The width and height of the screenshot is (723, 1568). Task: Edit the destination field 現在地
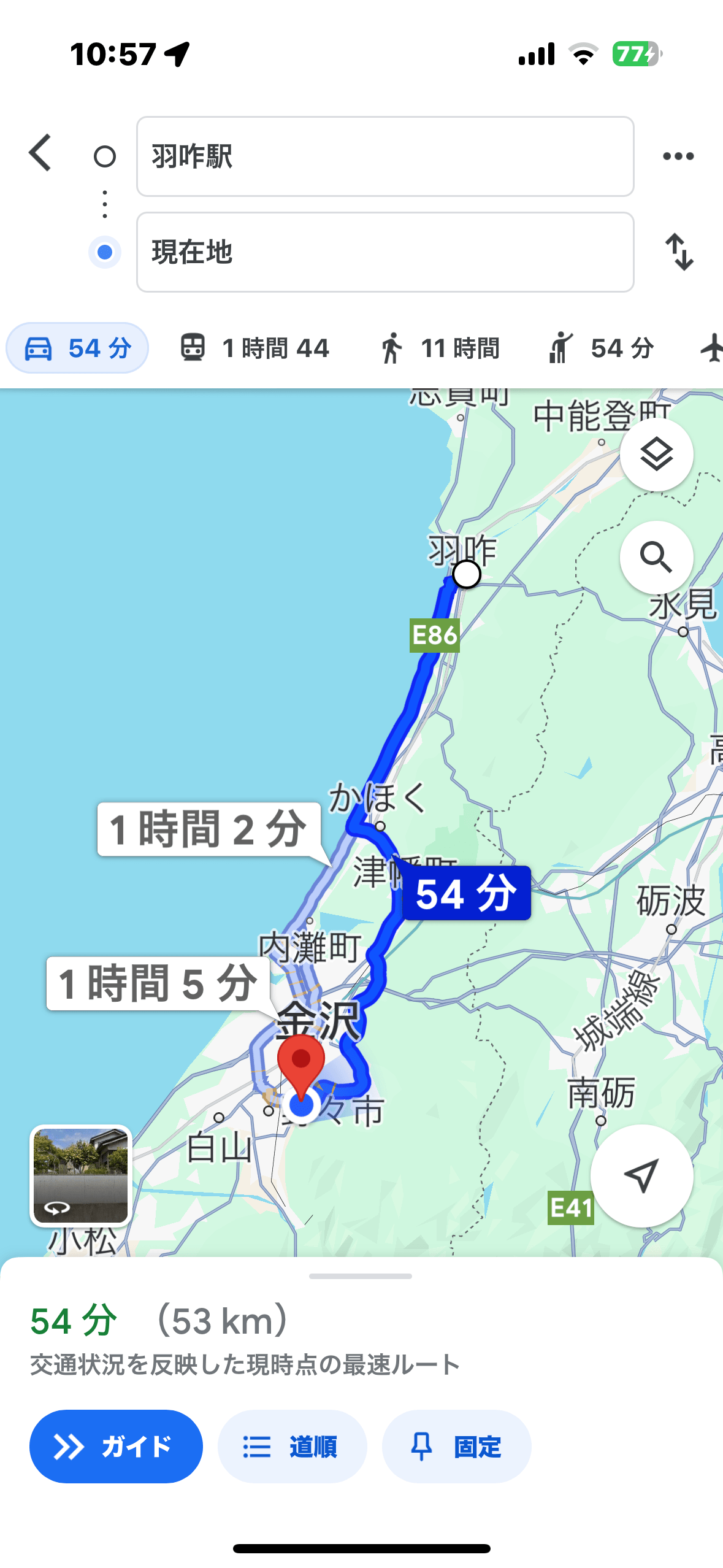tap(384, 252)
